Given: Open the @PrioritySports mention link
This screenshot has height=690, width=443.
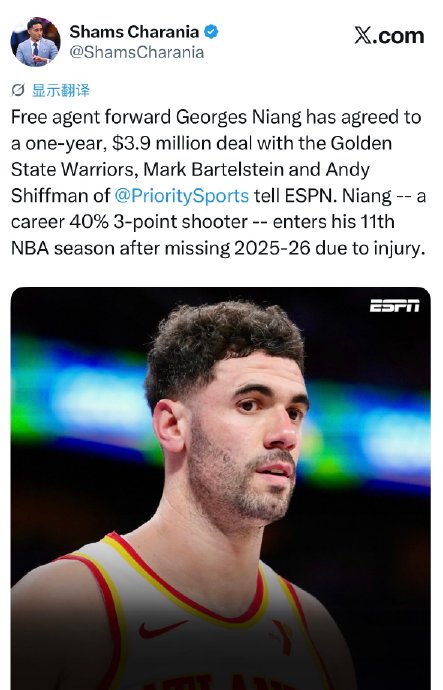Looking at the screenshot, I should (182, 196).
